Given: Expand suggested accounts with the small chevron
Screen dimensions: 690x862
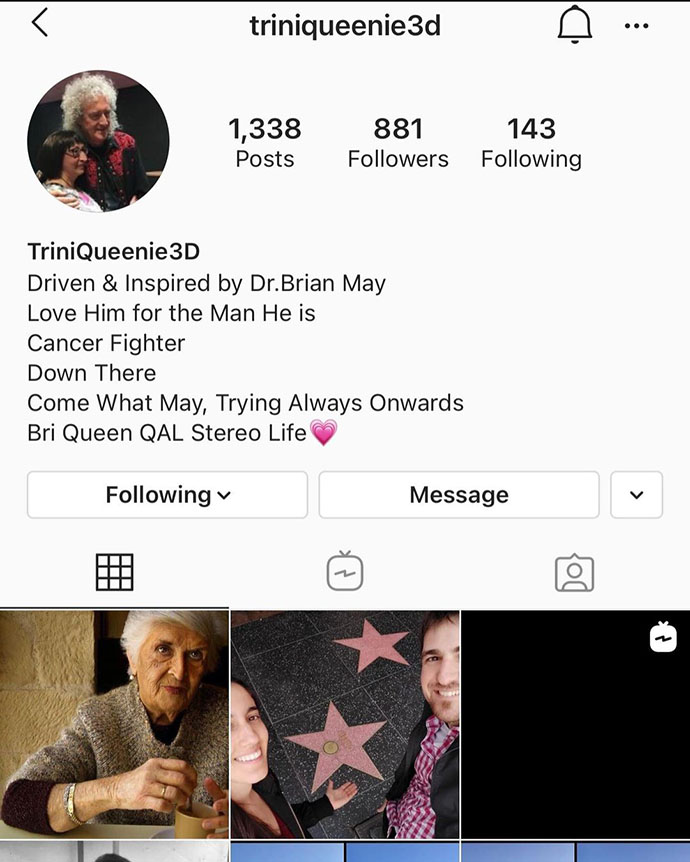Looking at the screenshot, I should coord(636,495).
